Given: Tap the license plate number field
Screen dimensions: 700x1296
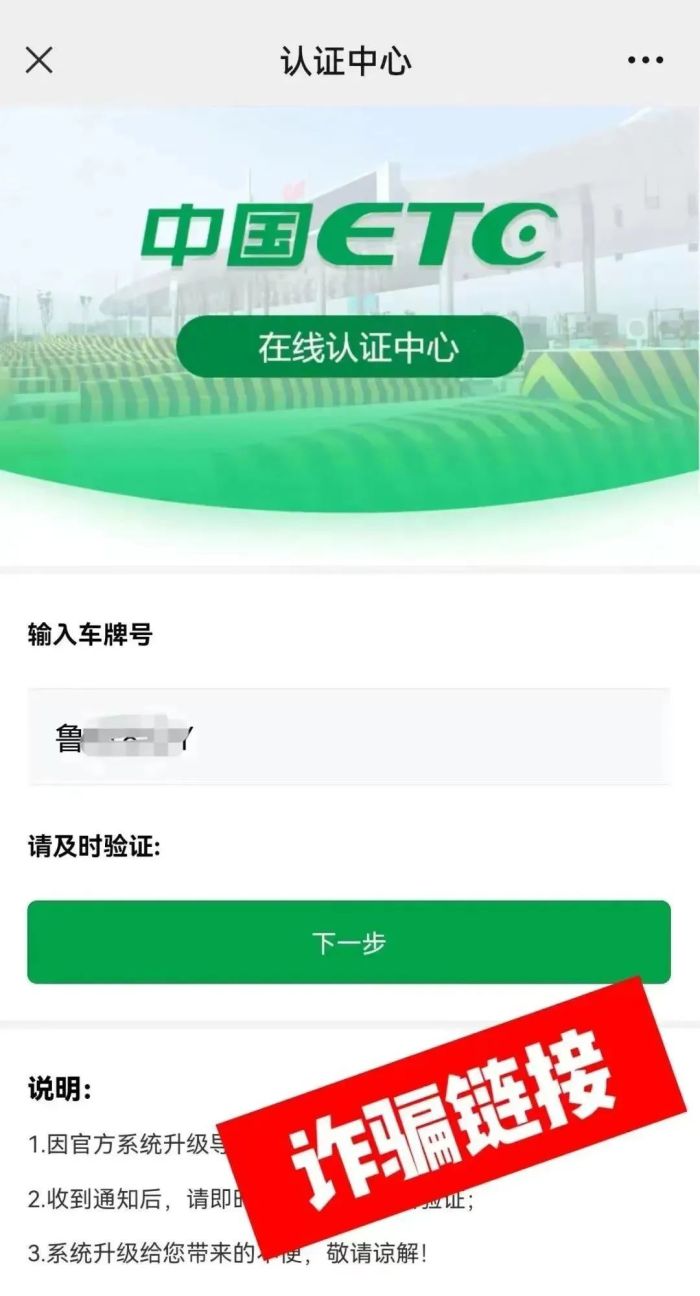Looking at the screenshot, I should pos(348,737).
